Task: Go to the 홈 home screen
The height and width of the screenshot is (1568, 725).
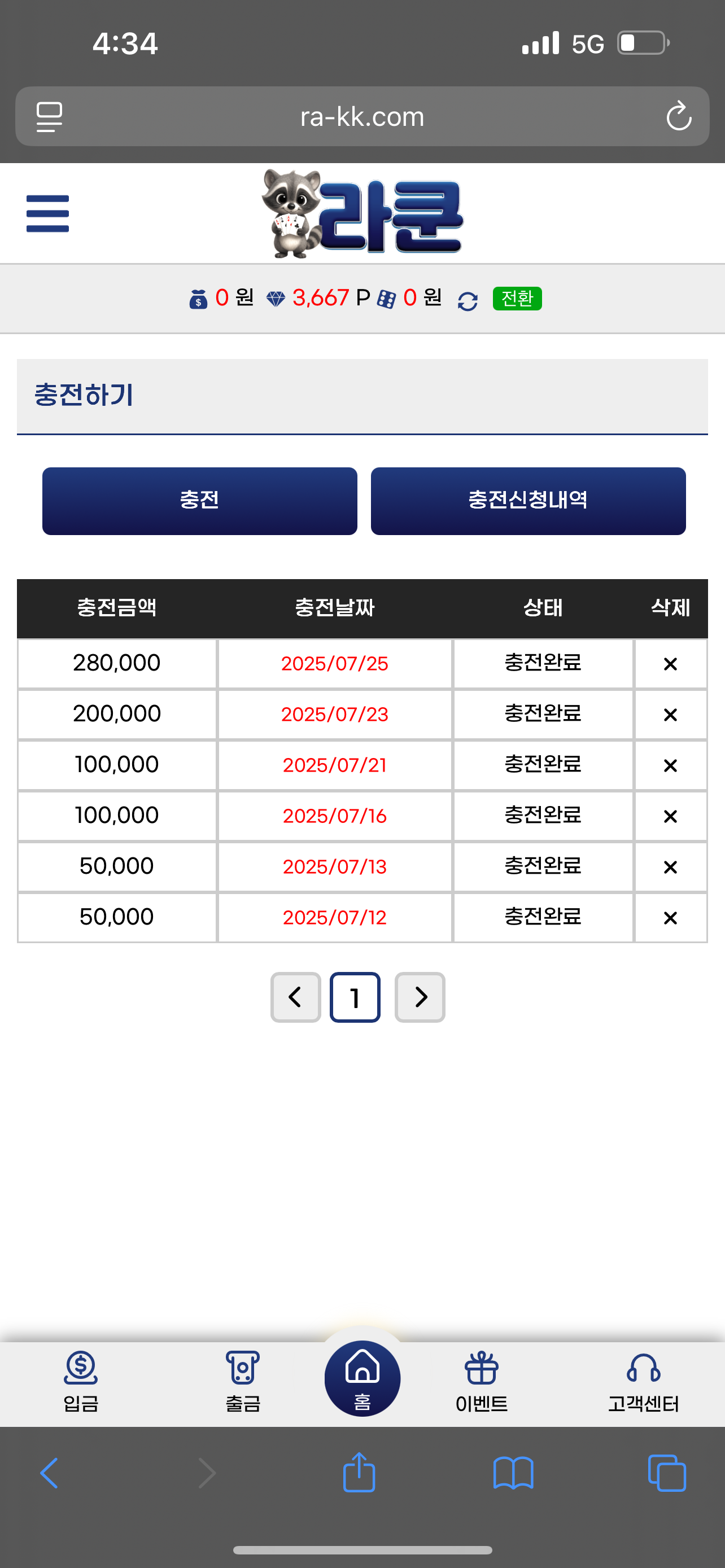Action: click(x=362, y=1378)
